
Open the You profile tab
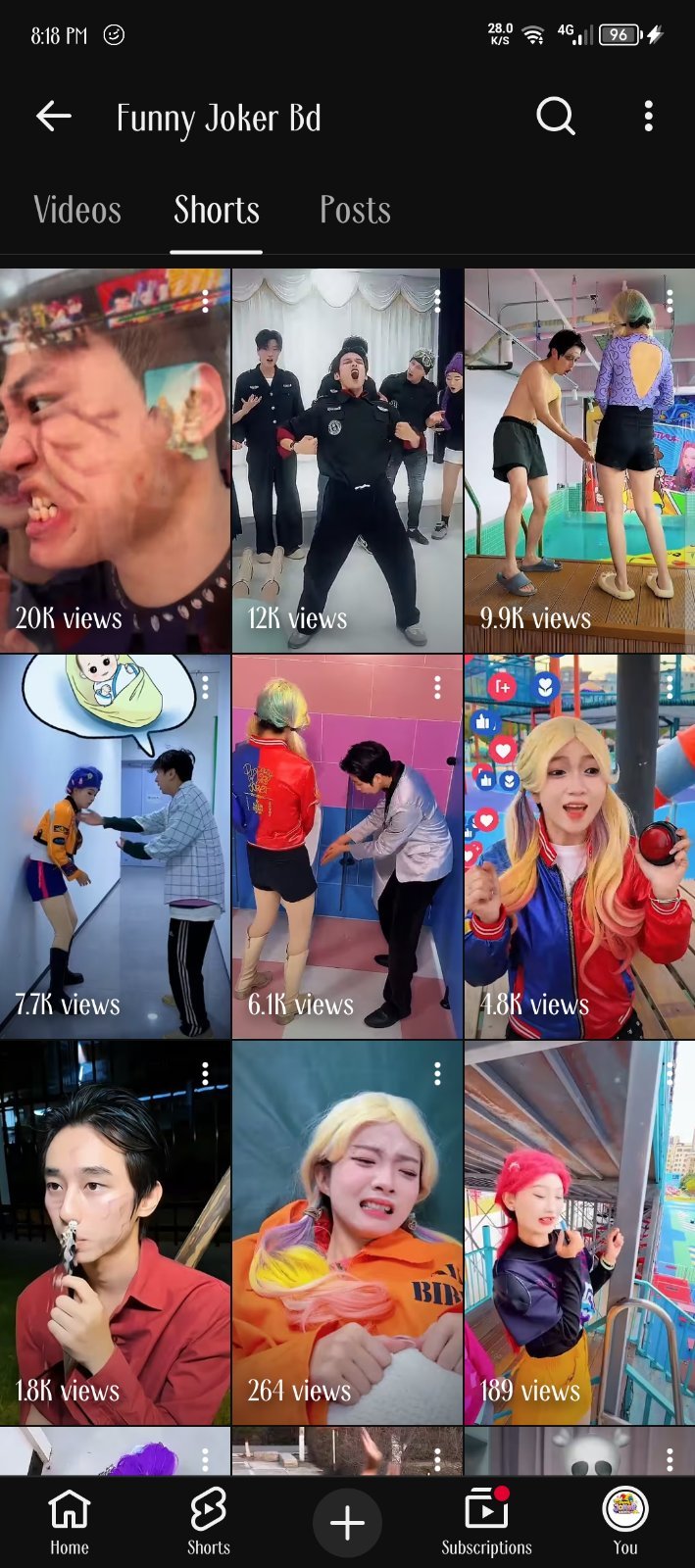tap(625, 1522)
